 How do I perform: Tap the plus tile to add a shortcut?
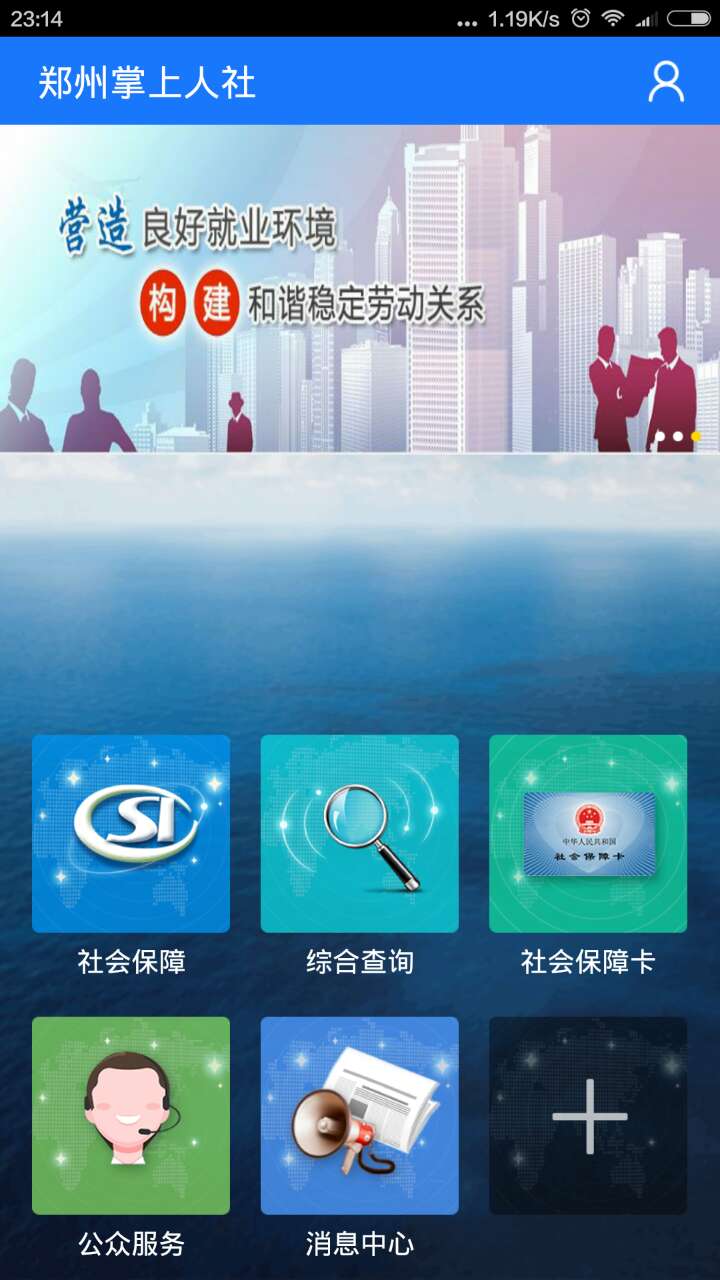[x=587, y=1115]
